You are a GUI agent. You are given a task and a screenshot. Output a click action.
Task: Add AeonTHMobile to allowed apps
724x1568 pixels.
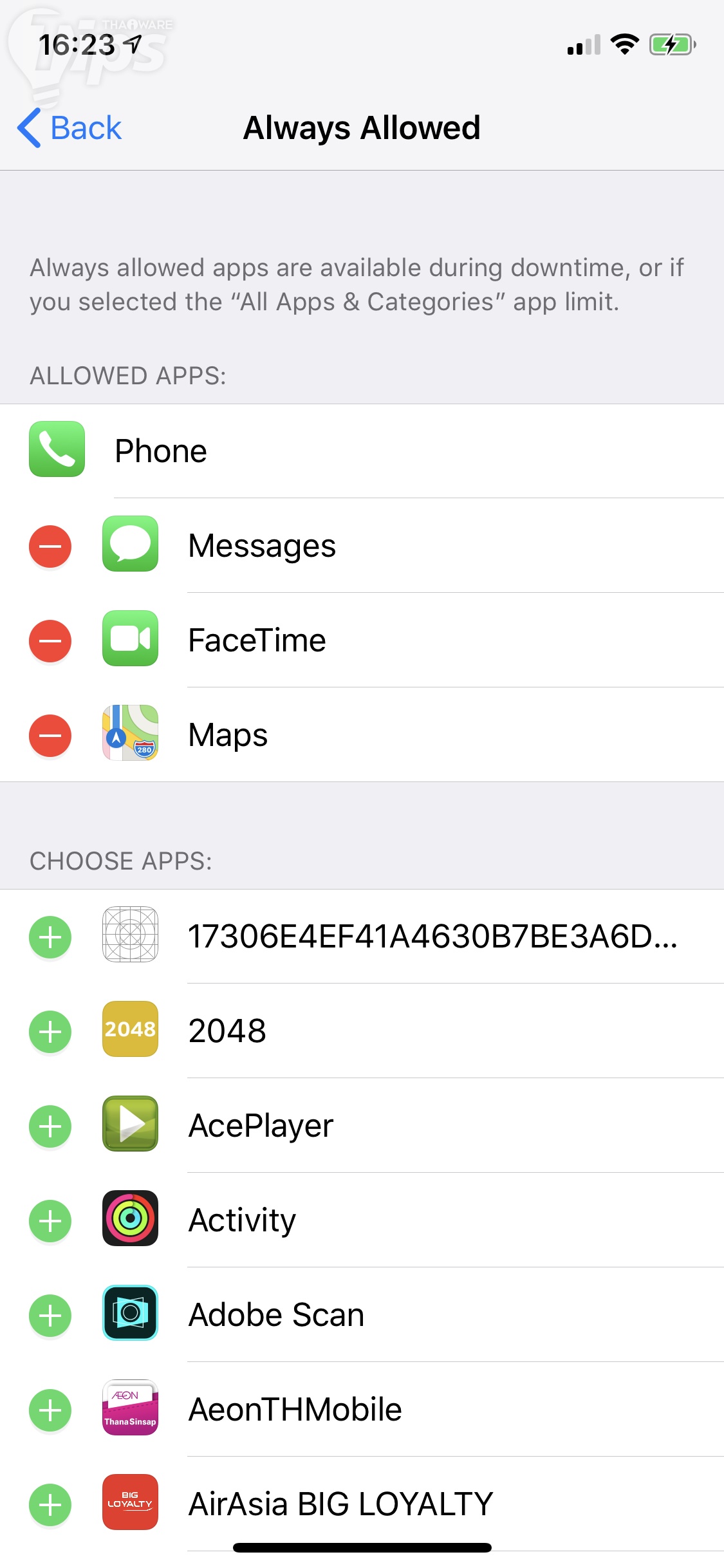pyautogui.click(x=50, y=1410)
